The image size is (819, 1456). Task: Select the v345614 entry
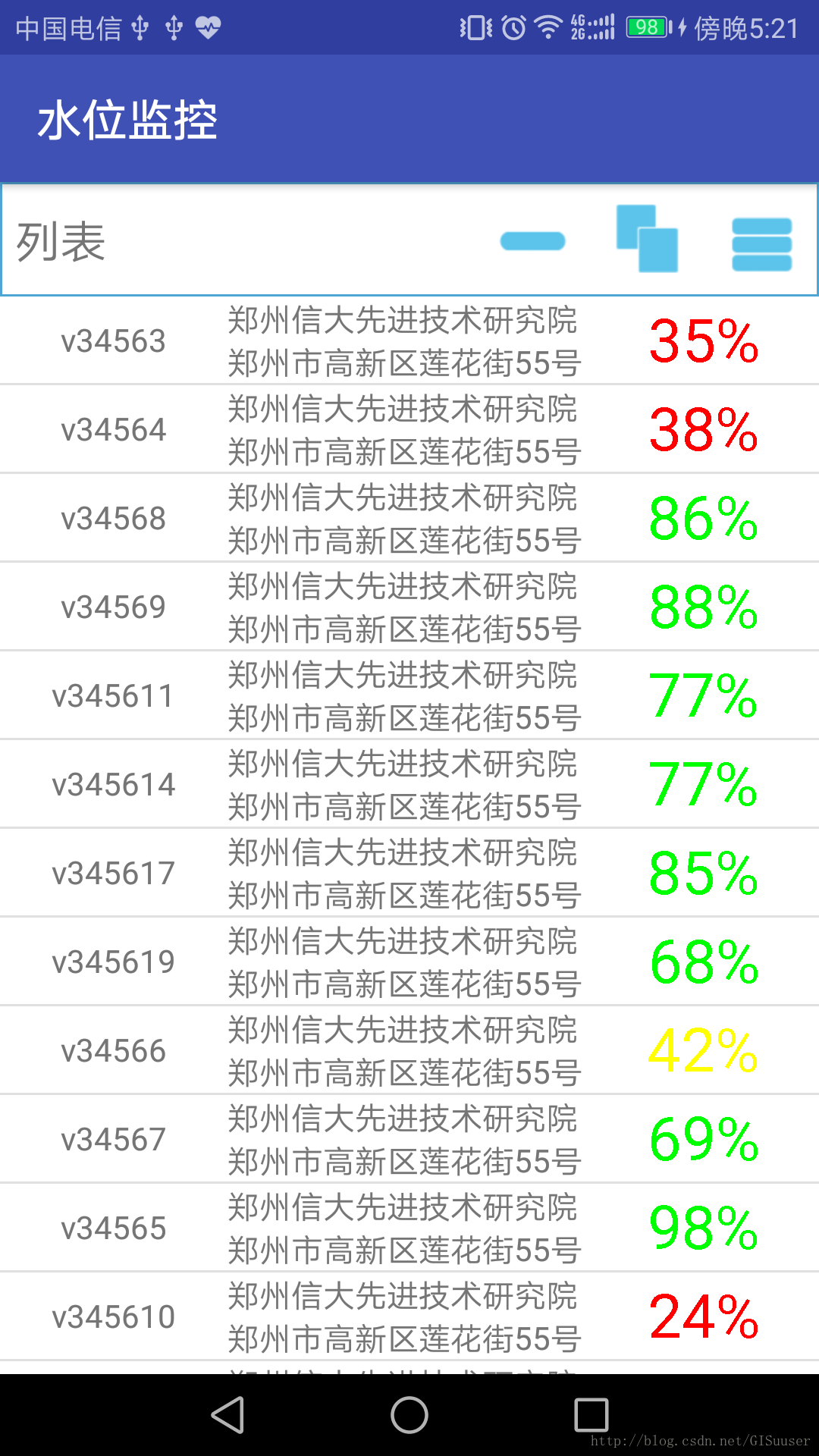pyautogui.click(x=409, y=784)
